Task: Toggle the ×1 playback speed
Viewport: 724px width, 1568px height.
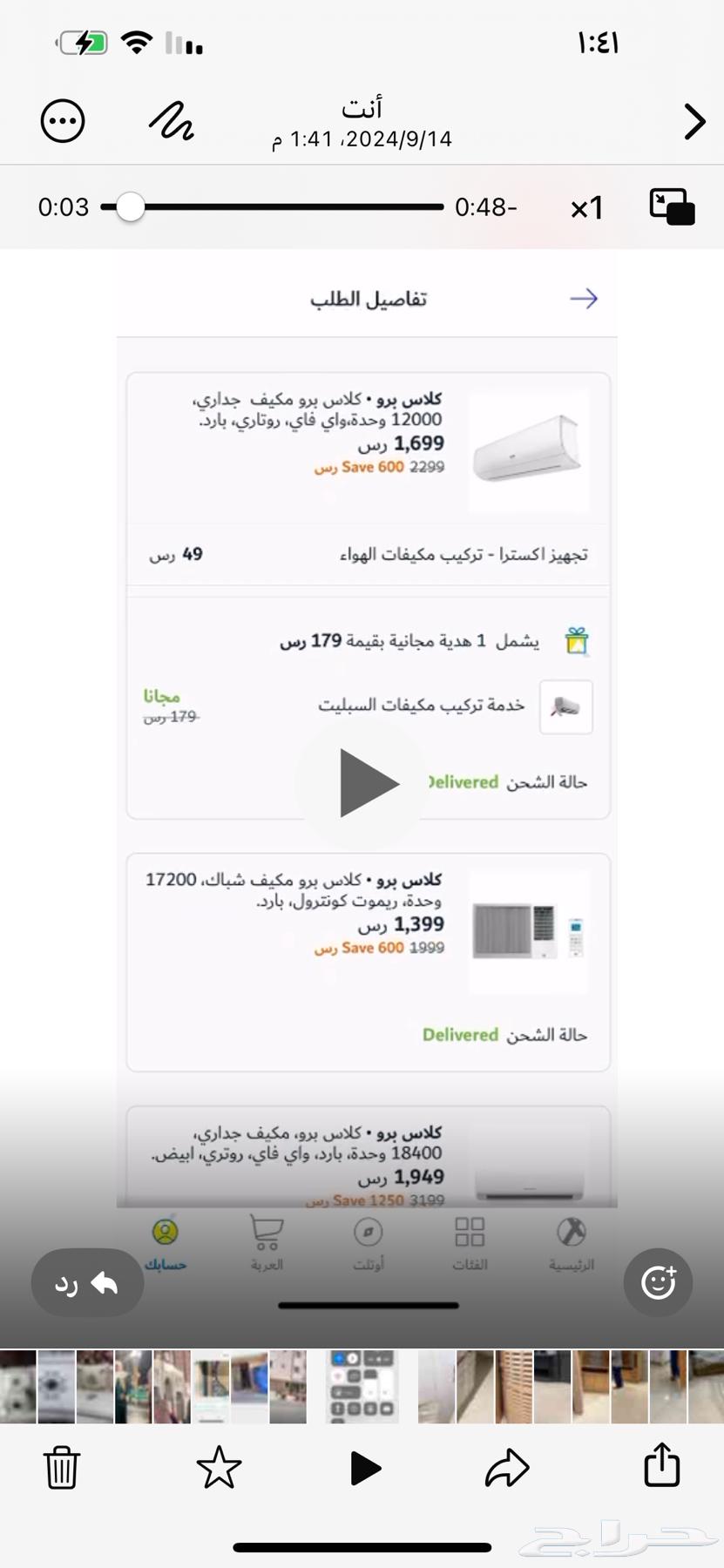Action: pos(585,206)
